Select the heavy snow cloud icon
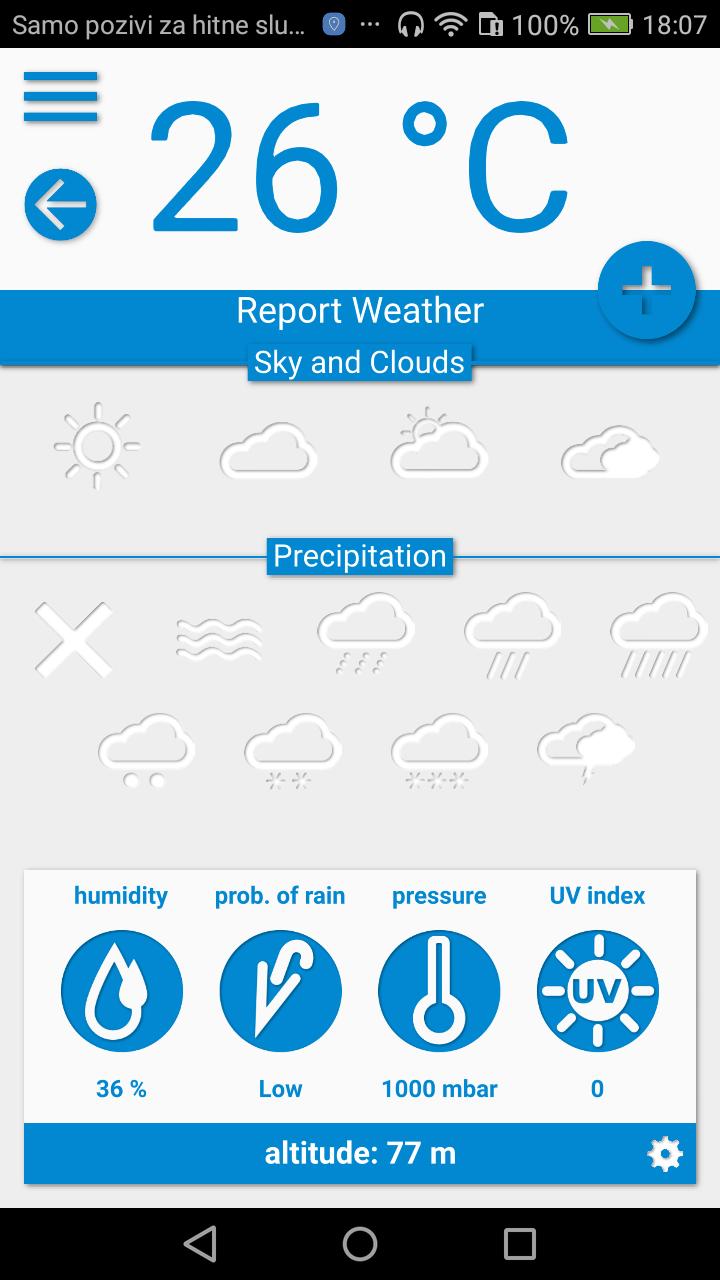This screenshot has width=720, height=1280. click(439, 751)
